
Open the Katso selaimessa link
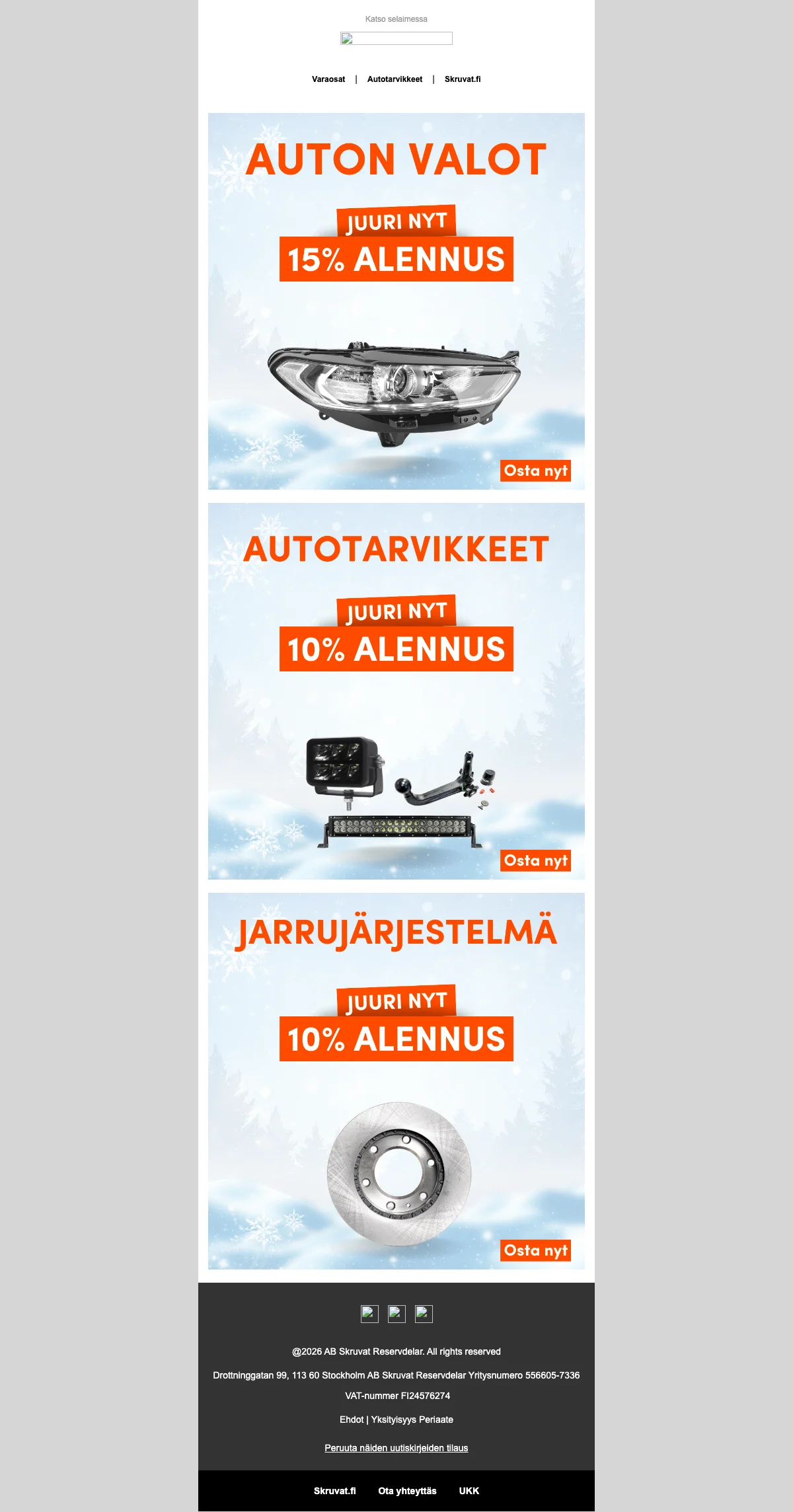tap(396, 19)
